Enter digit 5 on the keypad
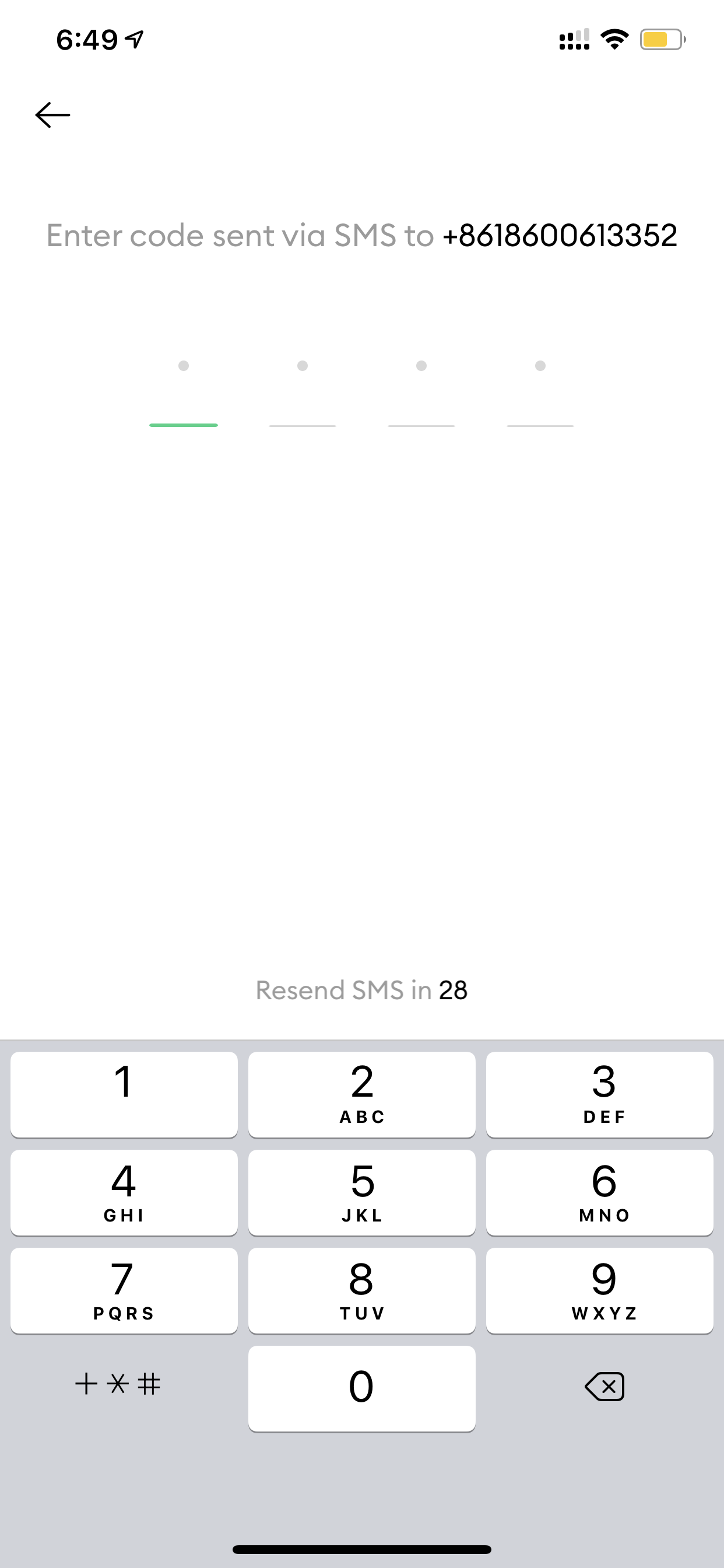The width and height of the screenshot is (724, 1568). 362,1192
